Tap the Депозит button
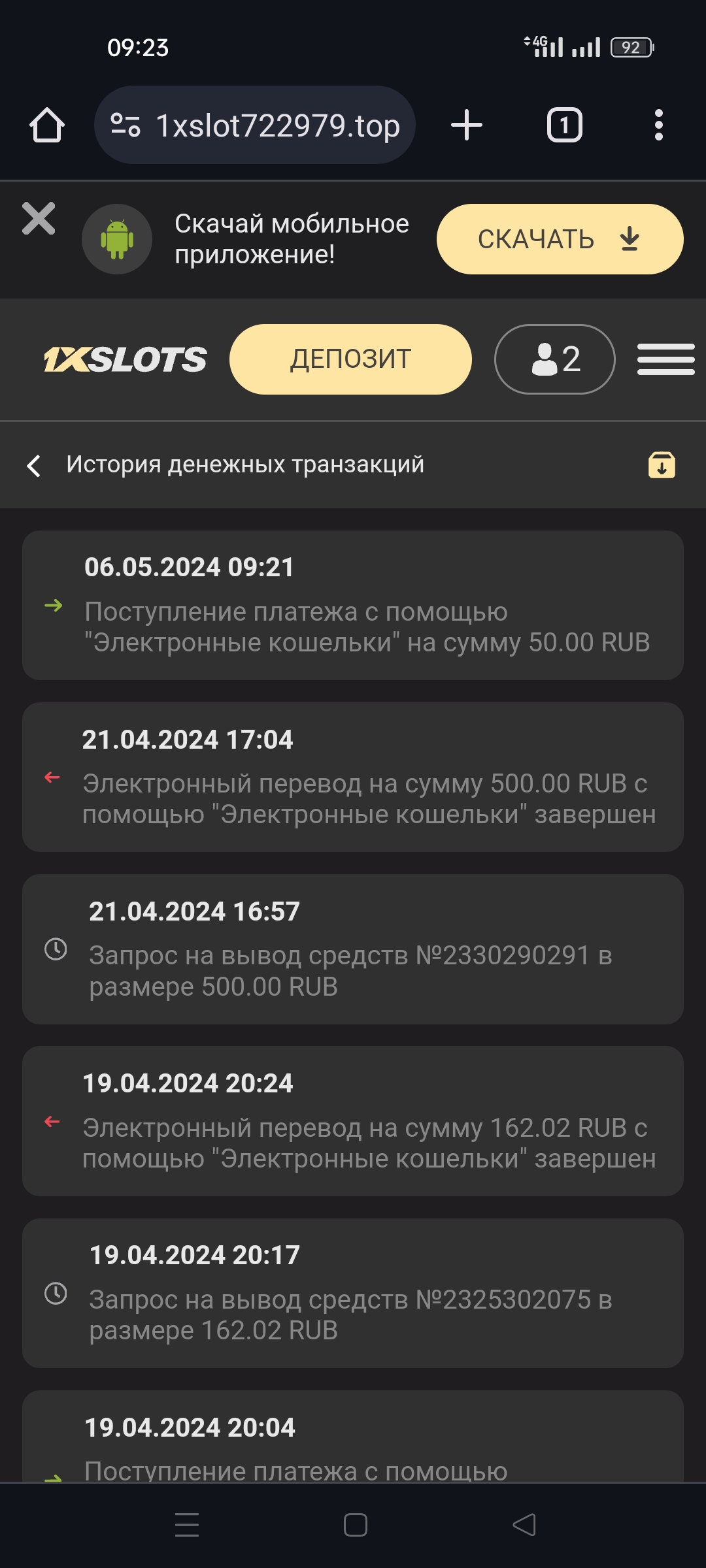Viewport: 706px width, 1568px height. point(350,359)
